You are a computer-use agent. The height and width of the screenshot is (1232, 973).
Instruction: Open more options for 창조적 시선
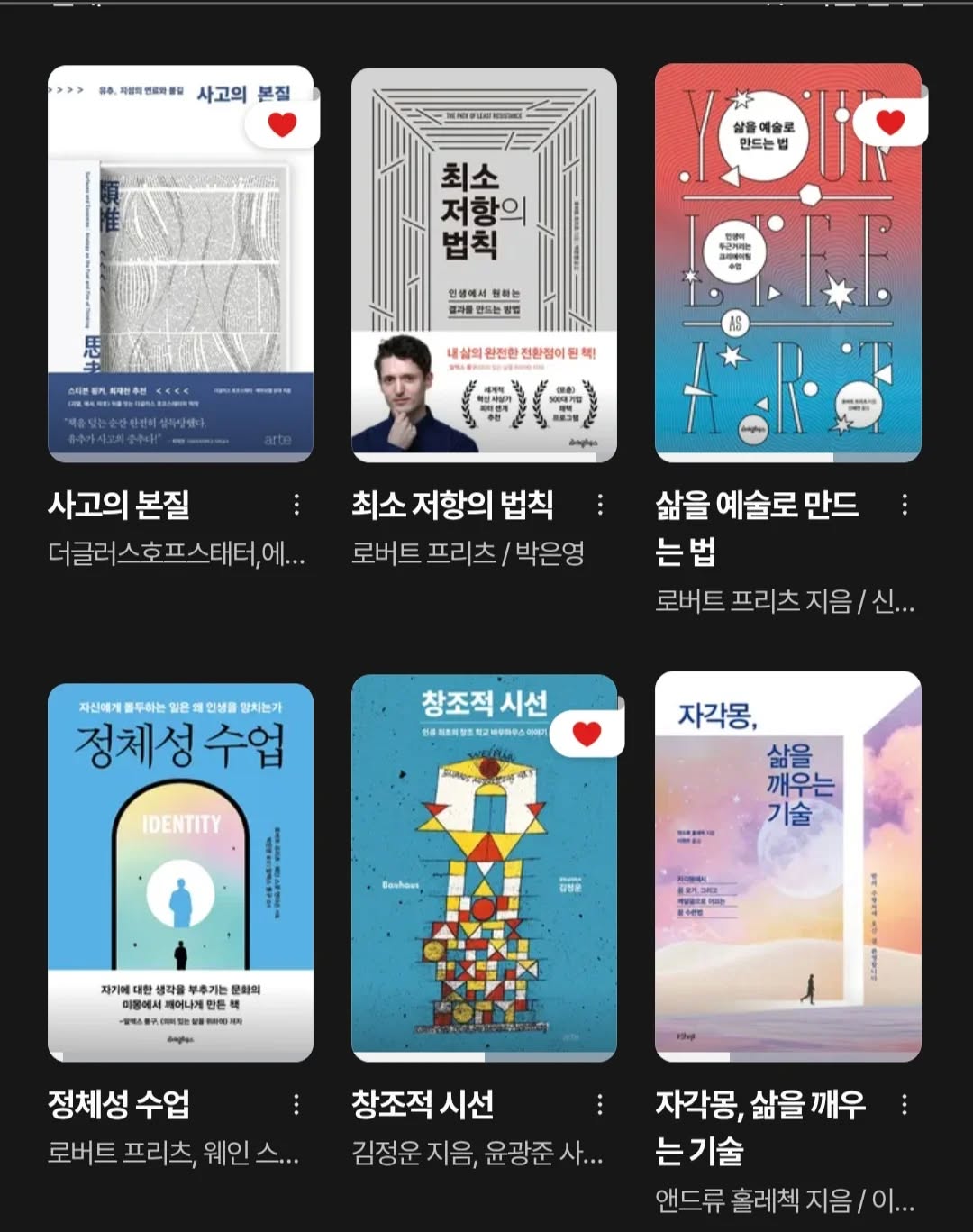(600, 1104)
